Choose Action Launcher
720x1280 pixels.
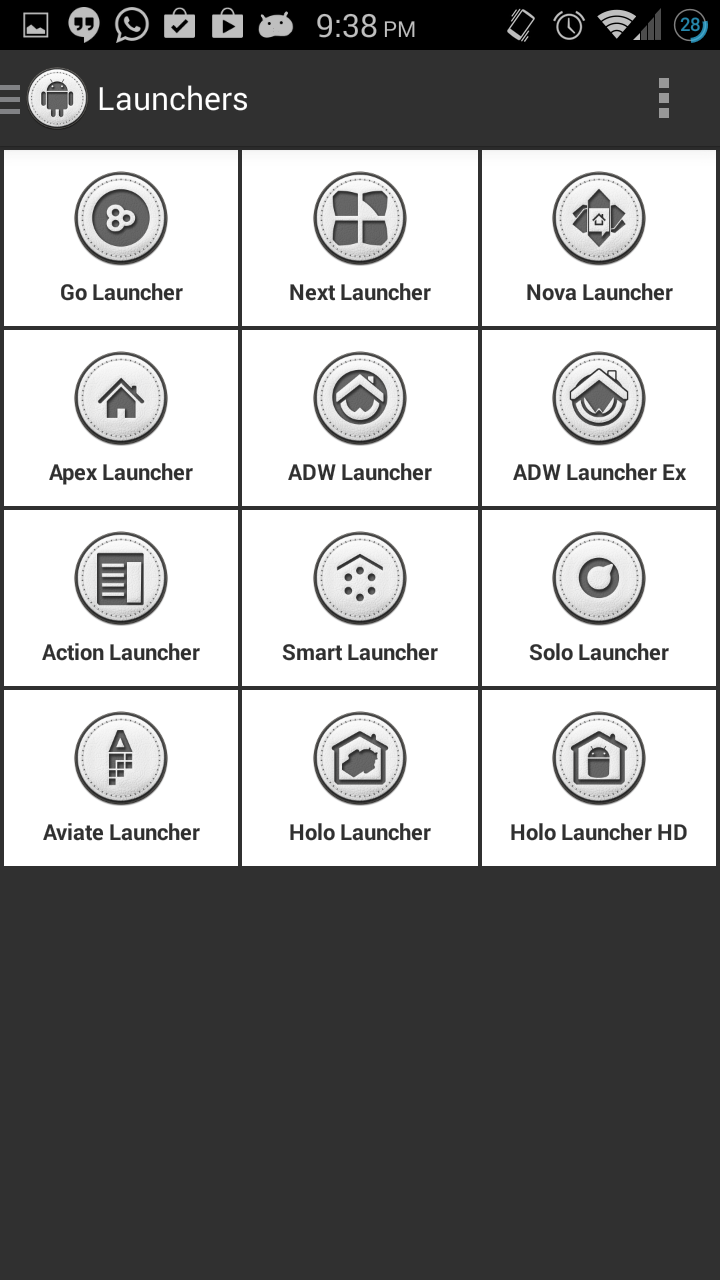pyautogui.click(x=121, y=598)
